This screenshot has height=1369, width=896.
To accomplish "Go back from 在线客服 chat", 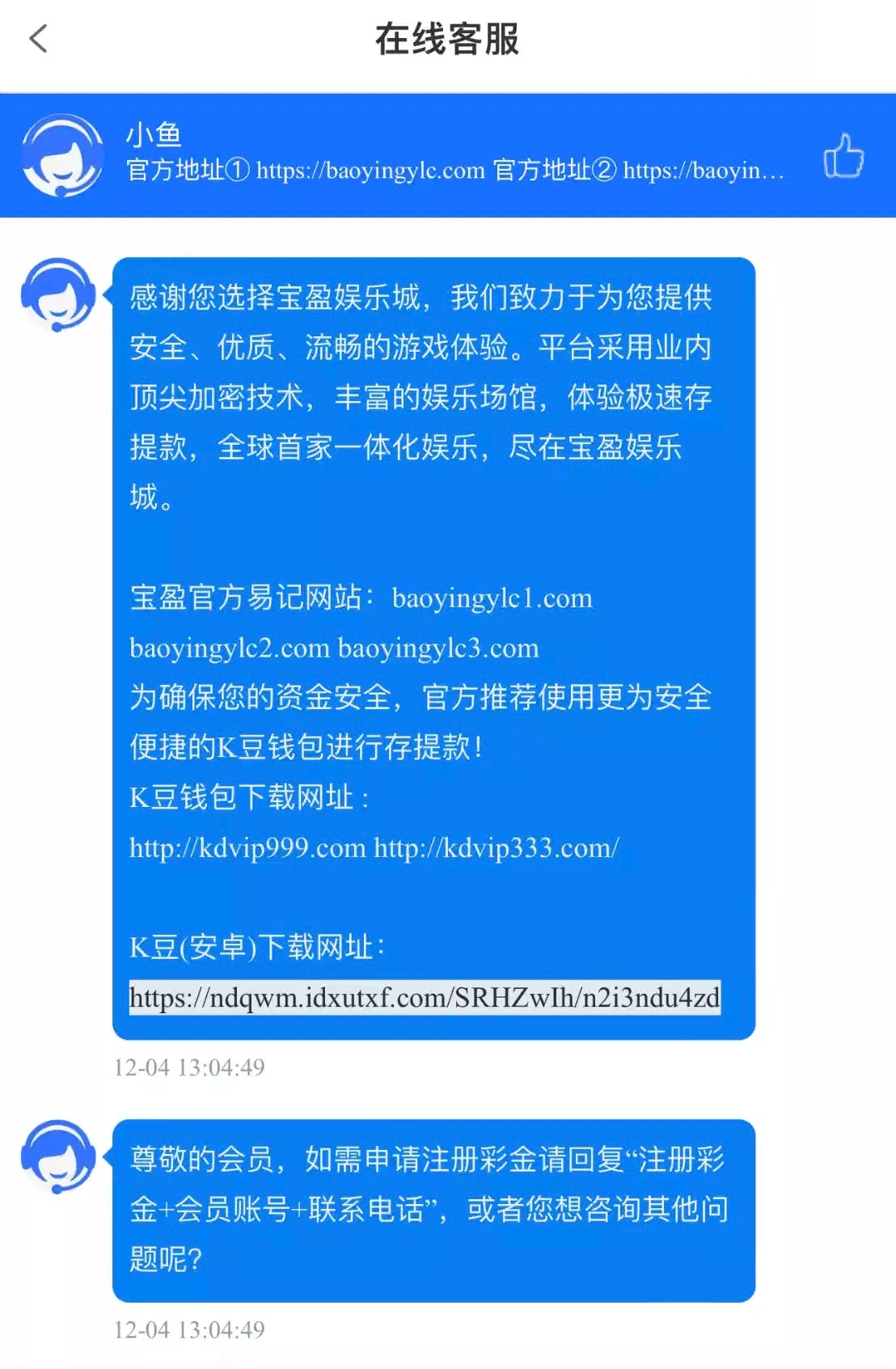I will point(38,39).
